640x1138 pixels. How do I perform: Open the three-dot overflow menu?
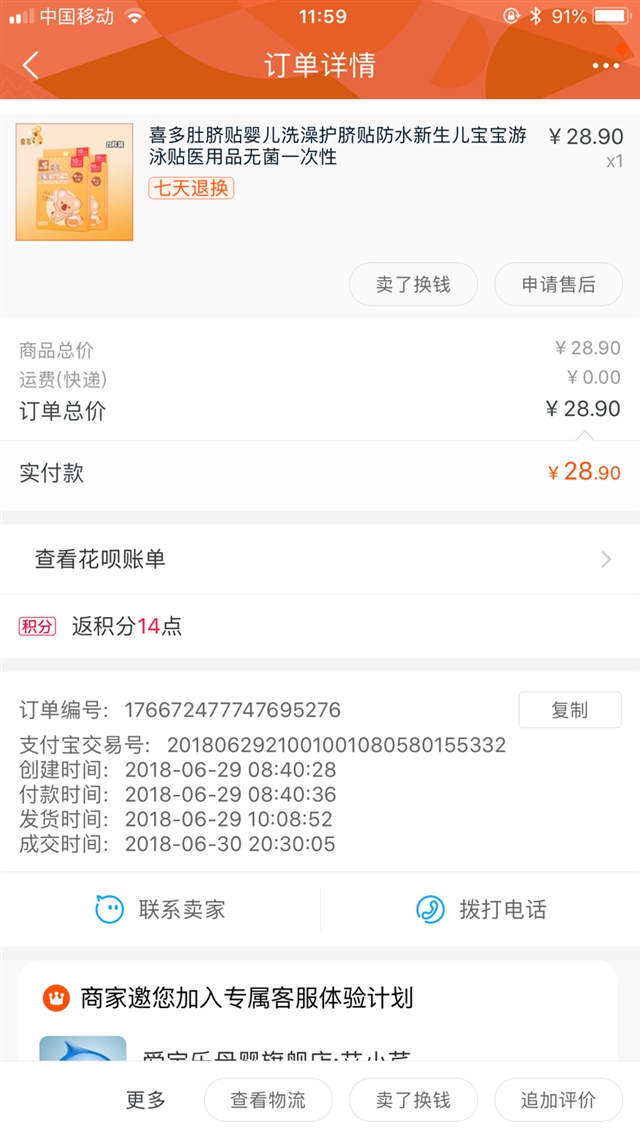click(605, 65)
